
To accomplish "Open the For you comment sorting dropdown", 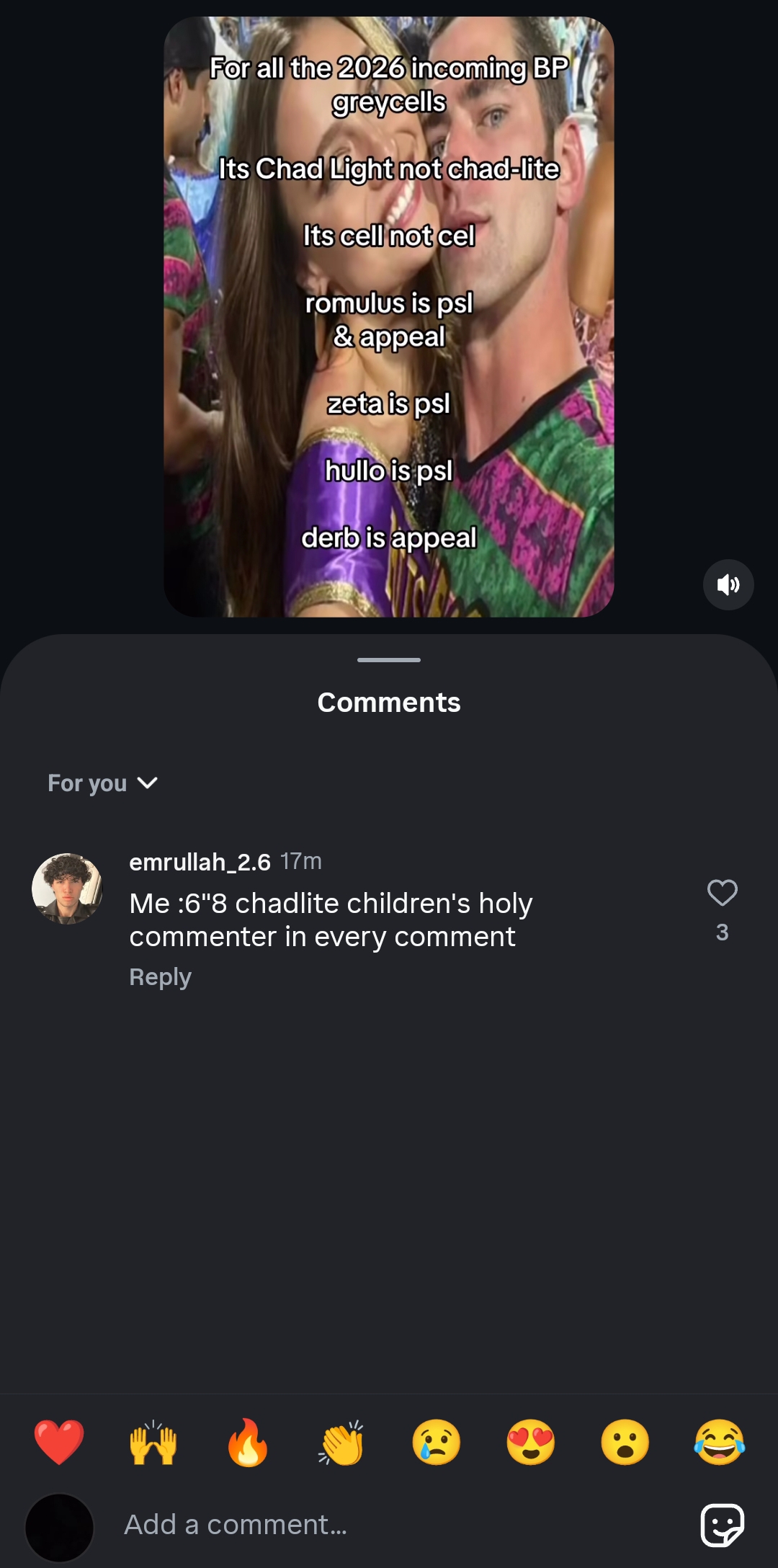I will coord(102,783).
